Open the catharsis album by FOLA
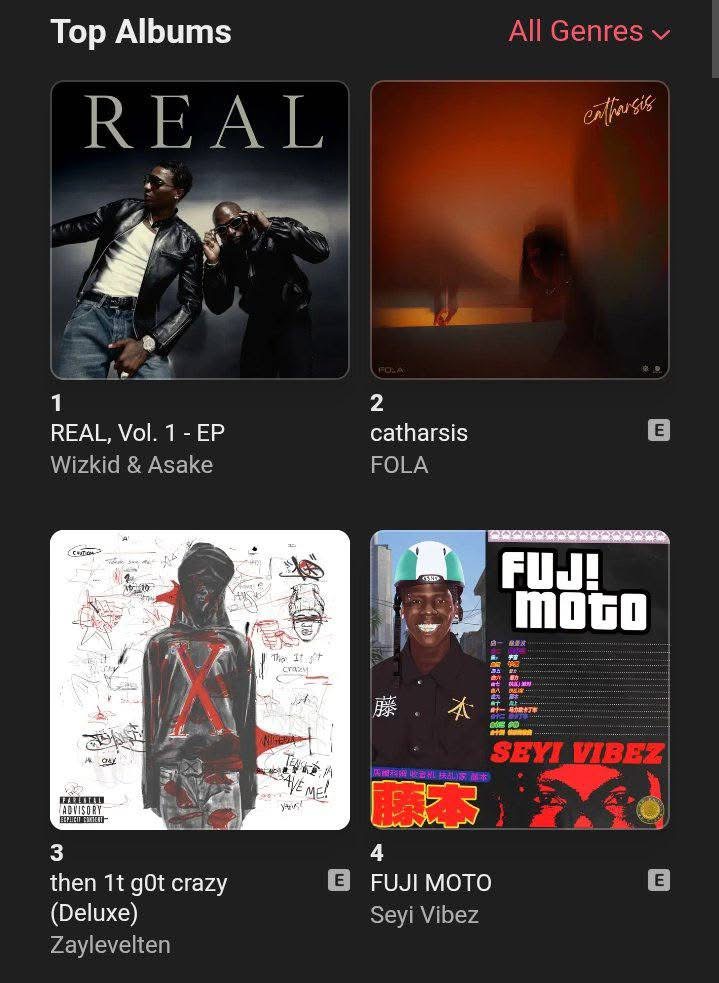This screenshot has width=719, height=983. (x=519, y=230)
